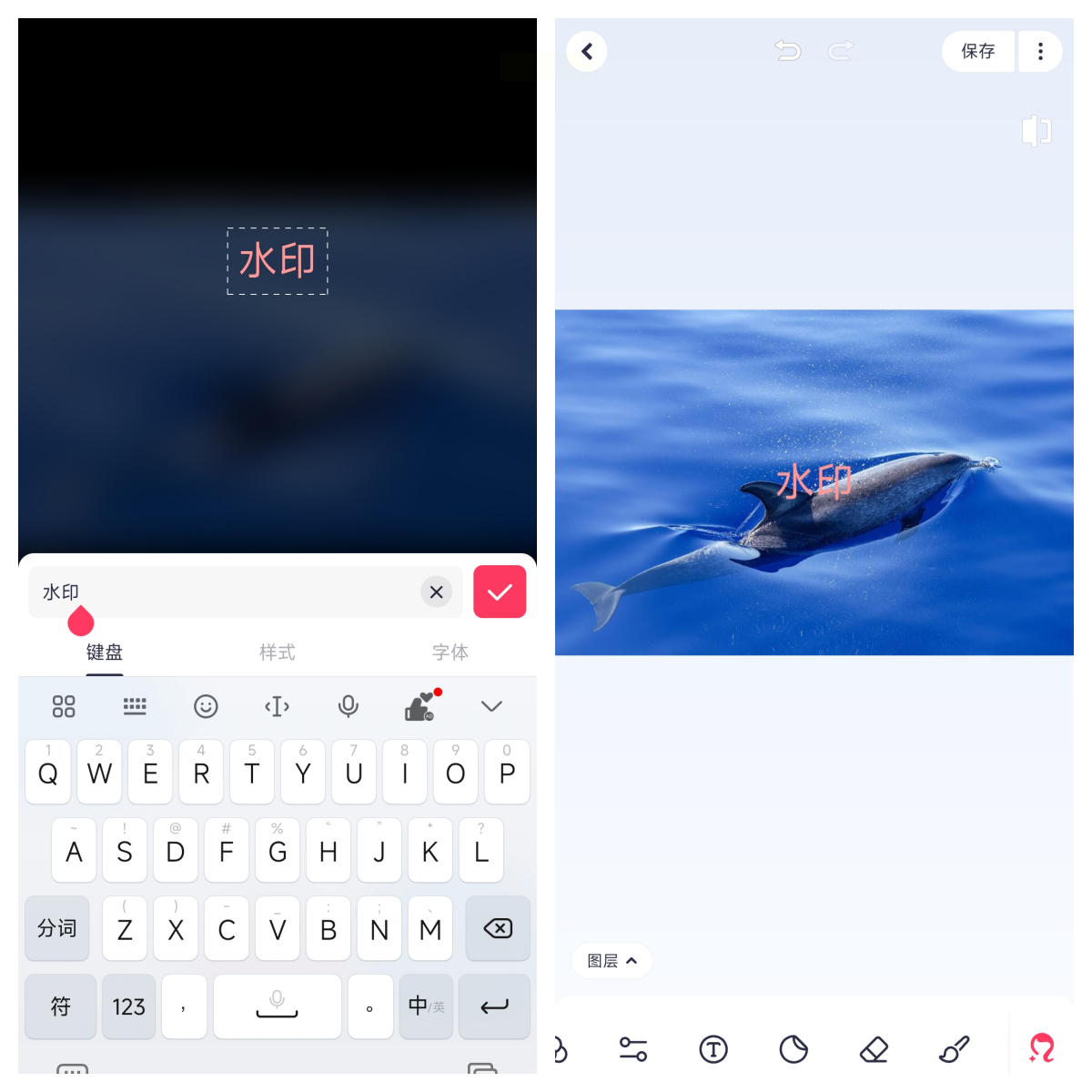1092x1092 pixels.
Task: Select the paintbrush tool
Action: click(954, 1049)
